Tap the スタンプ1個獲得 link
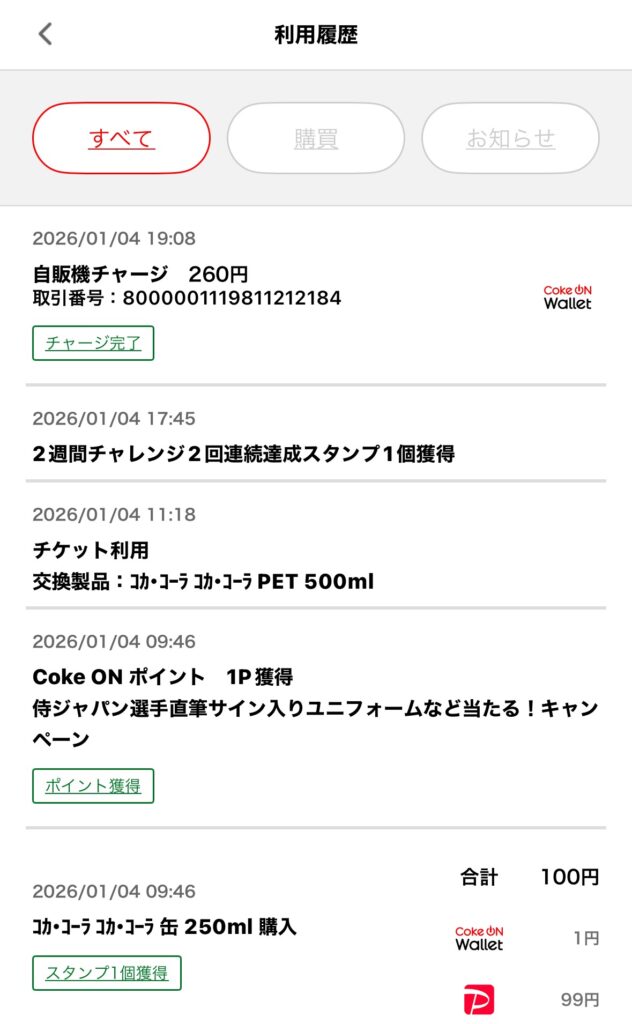This screenshot has width=632, height=1024. point(106,972)
